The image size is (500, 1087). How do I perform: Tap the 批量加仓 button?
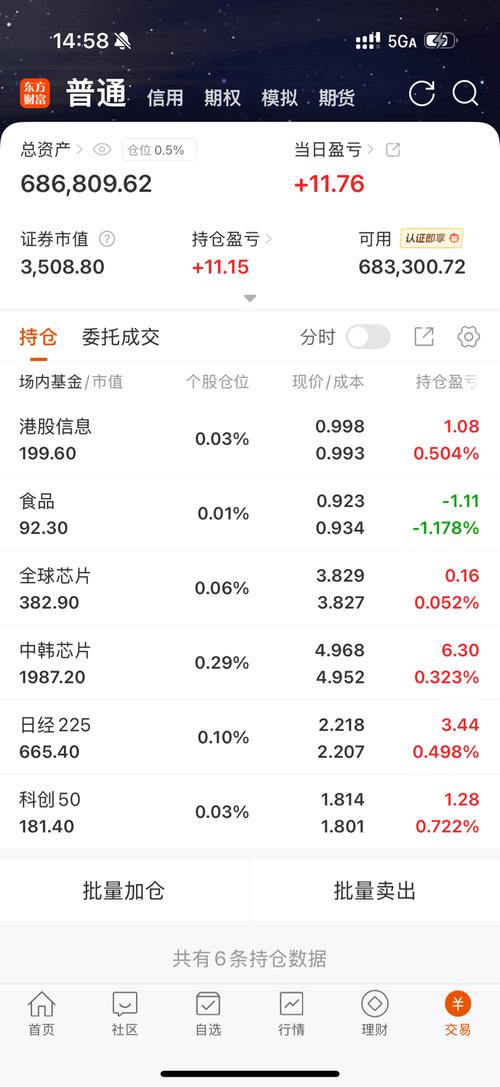point(124,891)
